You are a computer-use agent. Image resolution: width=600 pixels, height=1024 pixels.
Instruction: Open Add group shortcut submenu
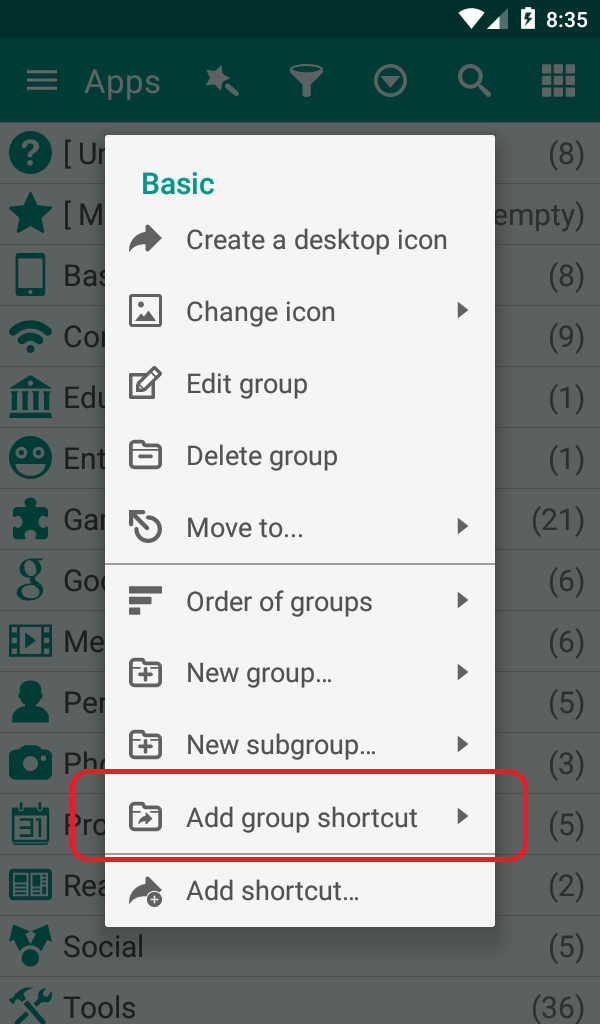[x=301, y=818]
